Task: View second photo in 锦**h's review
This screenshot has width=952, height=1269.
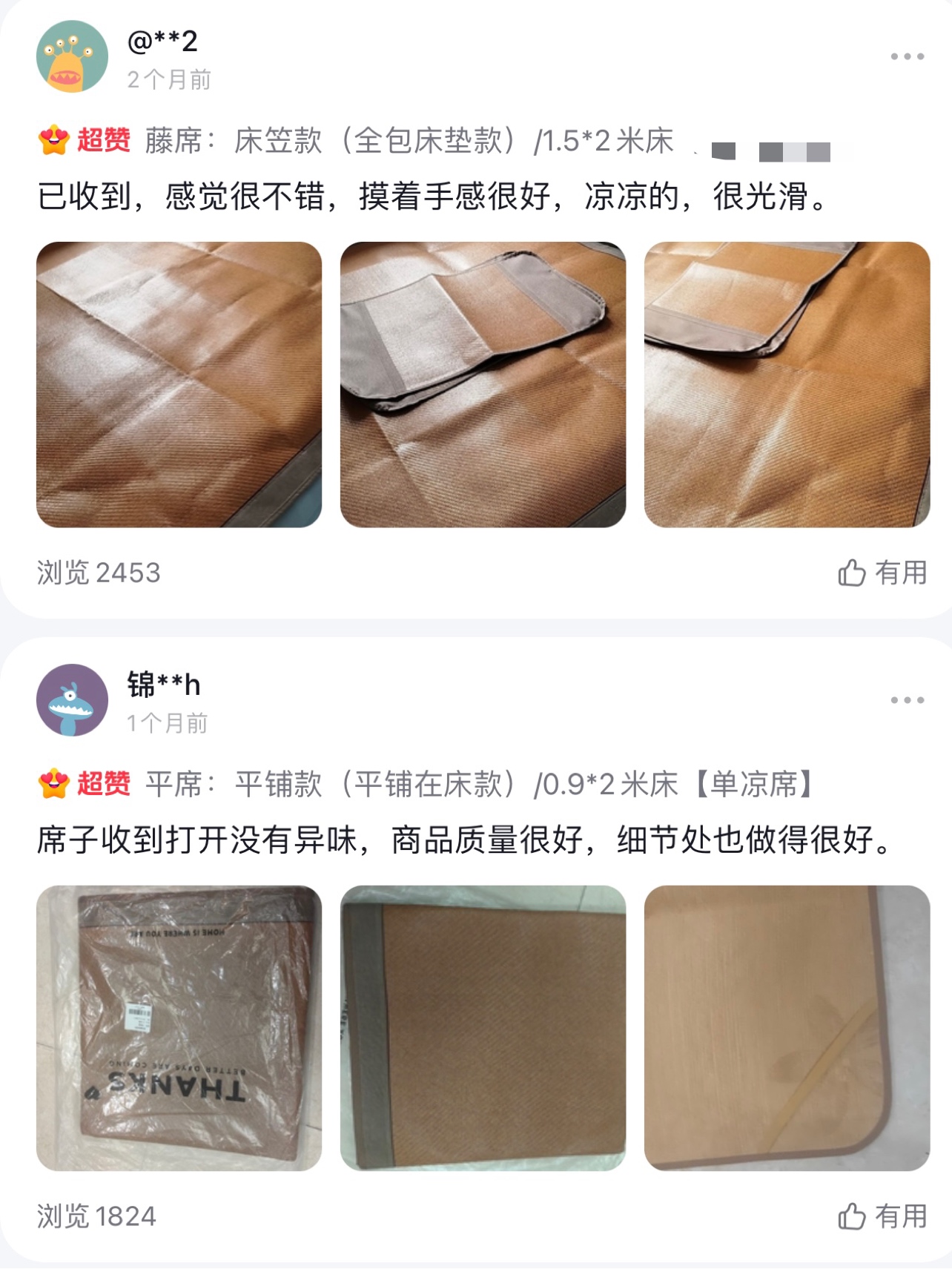Action: (483, 1028)
